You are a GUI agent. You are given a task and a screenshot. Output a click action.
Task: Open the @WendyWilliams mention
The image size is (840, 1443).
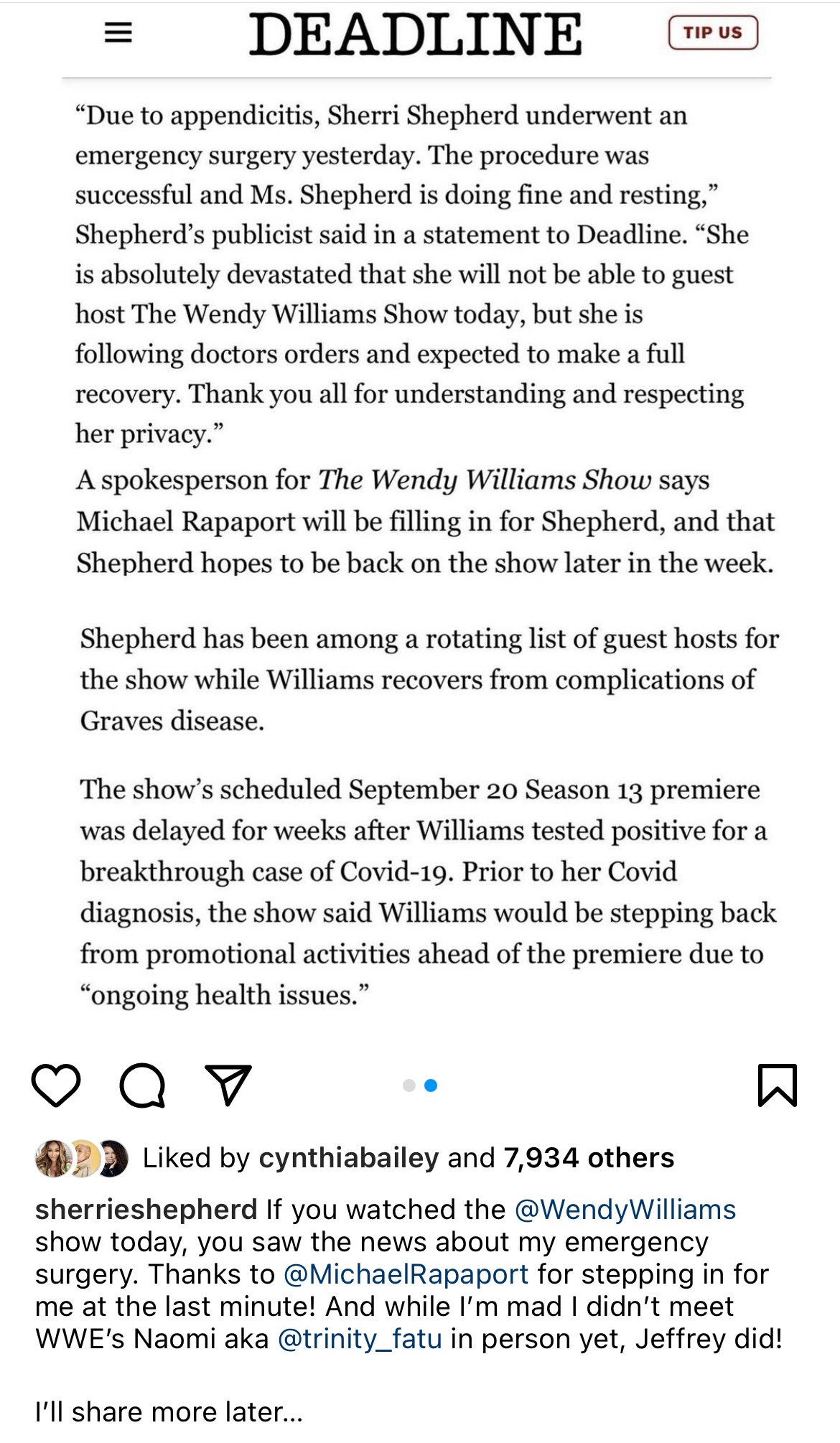click(x=625, y=1210)
